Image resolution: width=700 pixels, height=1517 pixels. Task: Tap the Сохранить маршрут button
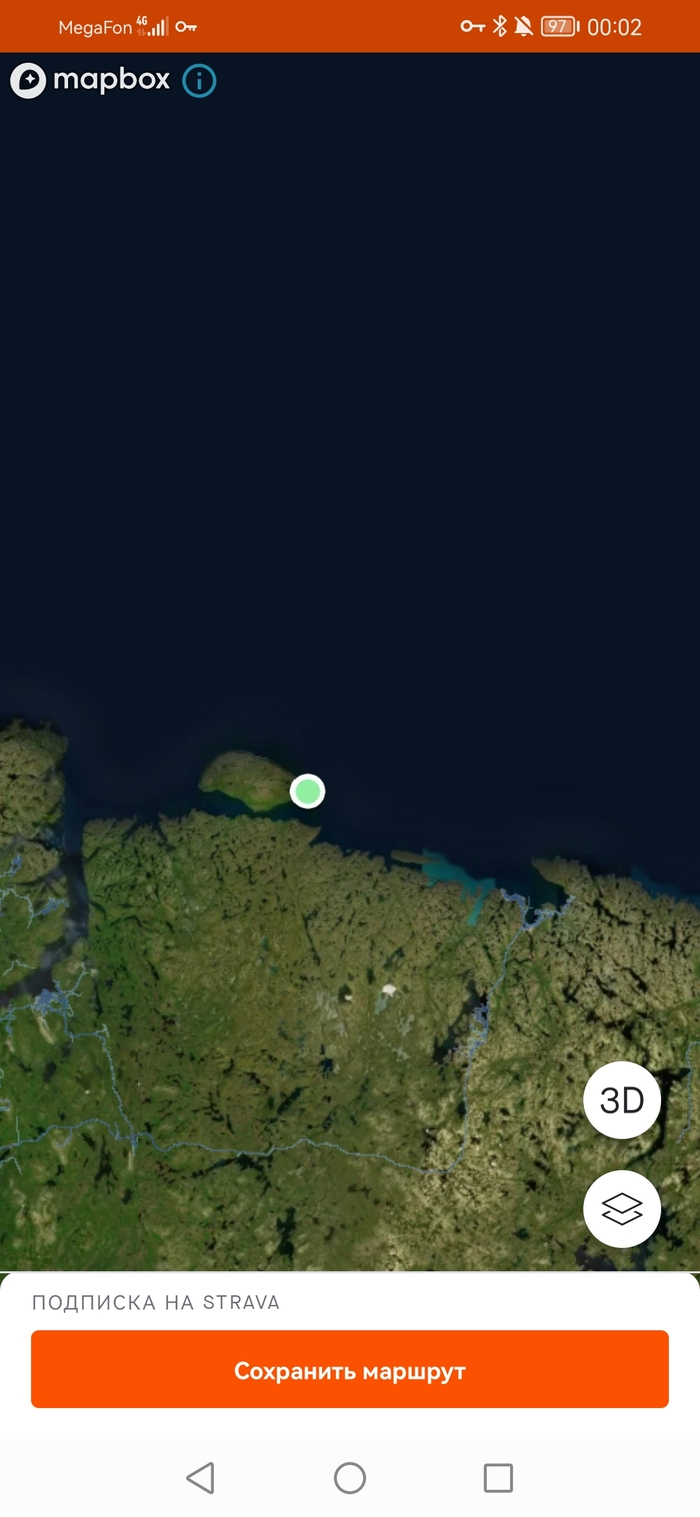tap(350, 1369)
